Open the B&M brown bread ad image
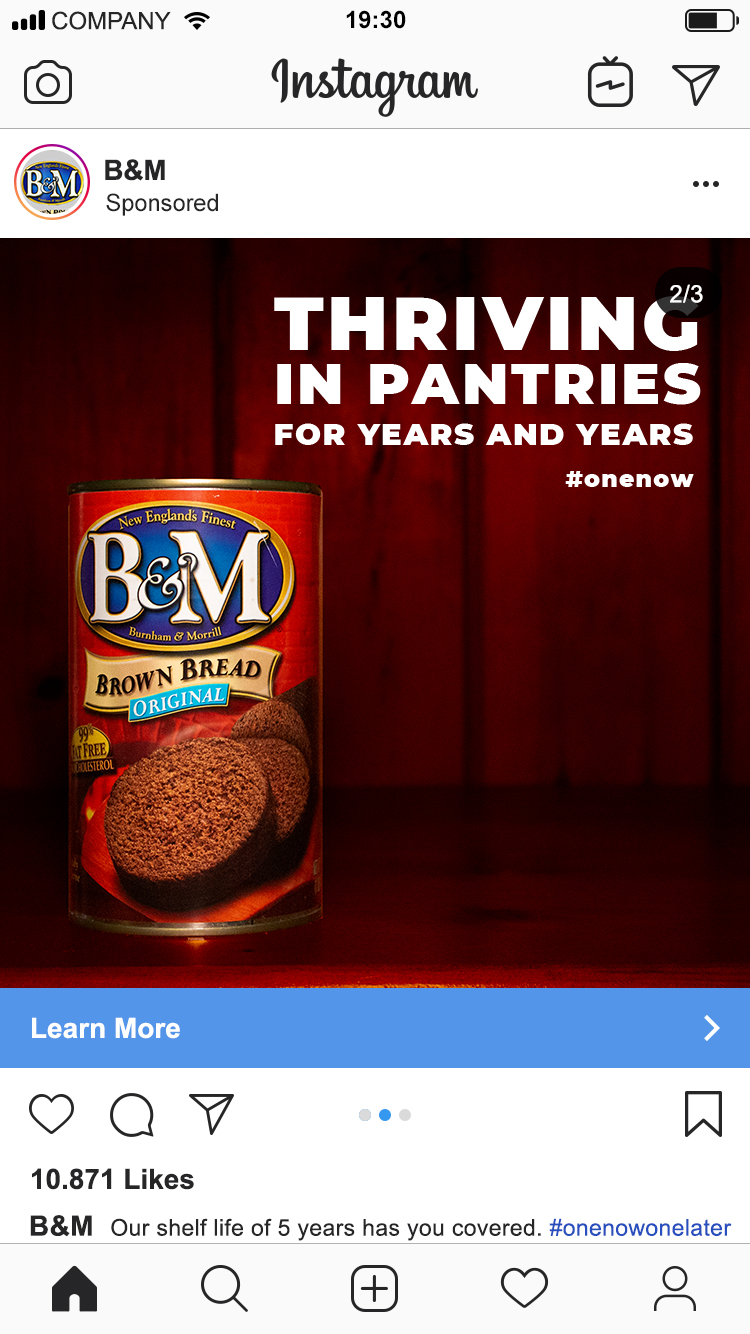The width and height of the screenshot is (750, 1334). pyautogui.click(x=375, y=612)
